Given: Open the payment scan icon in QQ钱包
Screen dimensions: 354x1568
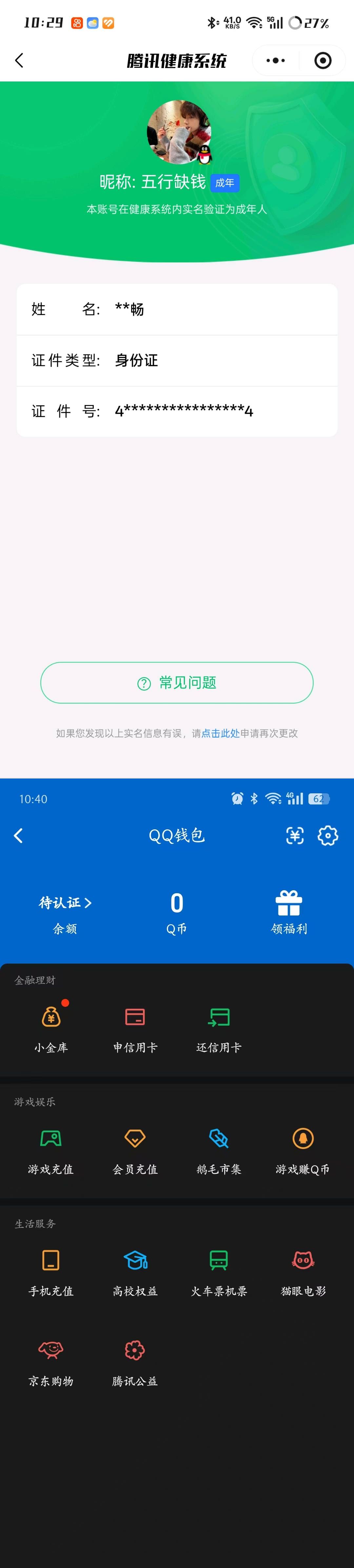Looking at the screenshot, I should coord(295,836).
